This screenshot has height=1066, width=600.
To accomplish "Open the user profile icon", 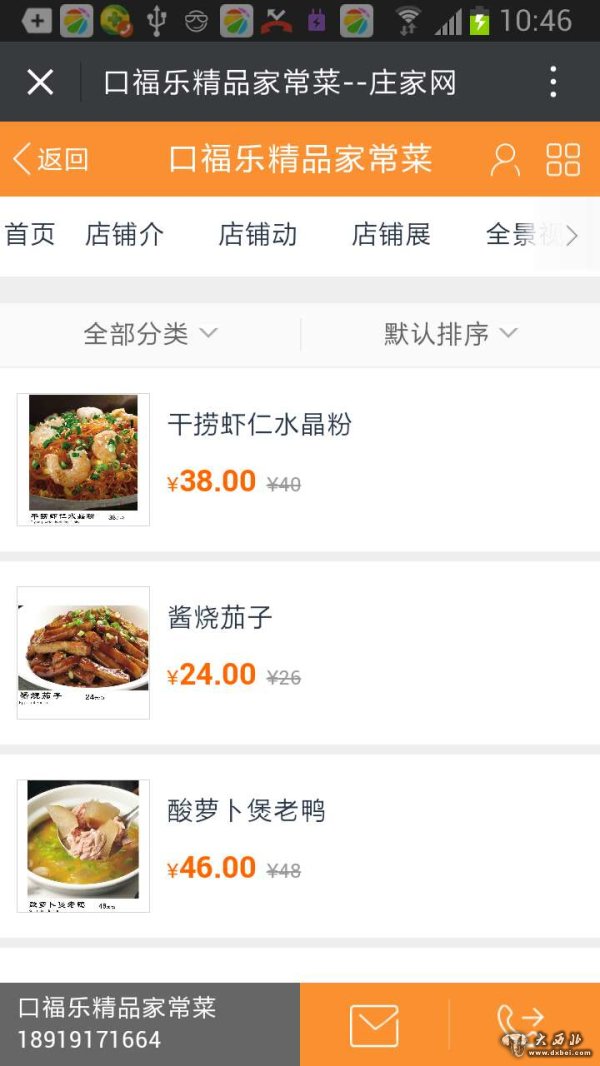I will tap(505, 160).
